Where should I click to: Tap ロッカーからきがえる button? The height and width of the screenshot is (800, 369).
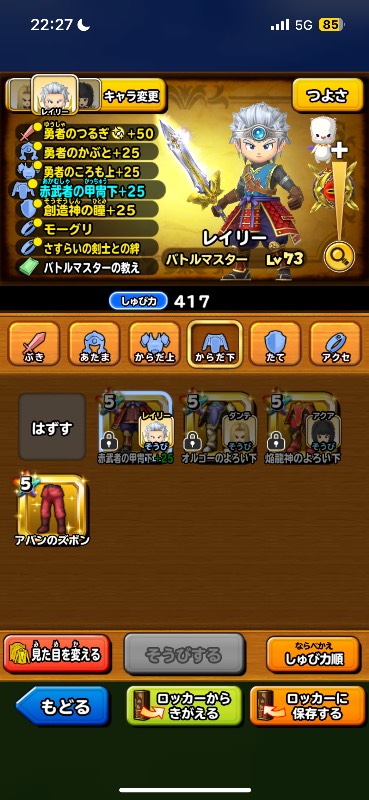point(184,706)
